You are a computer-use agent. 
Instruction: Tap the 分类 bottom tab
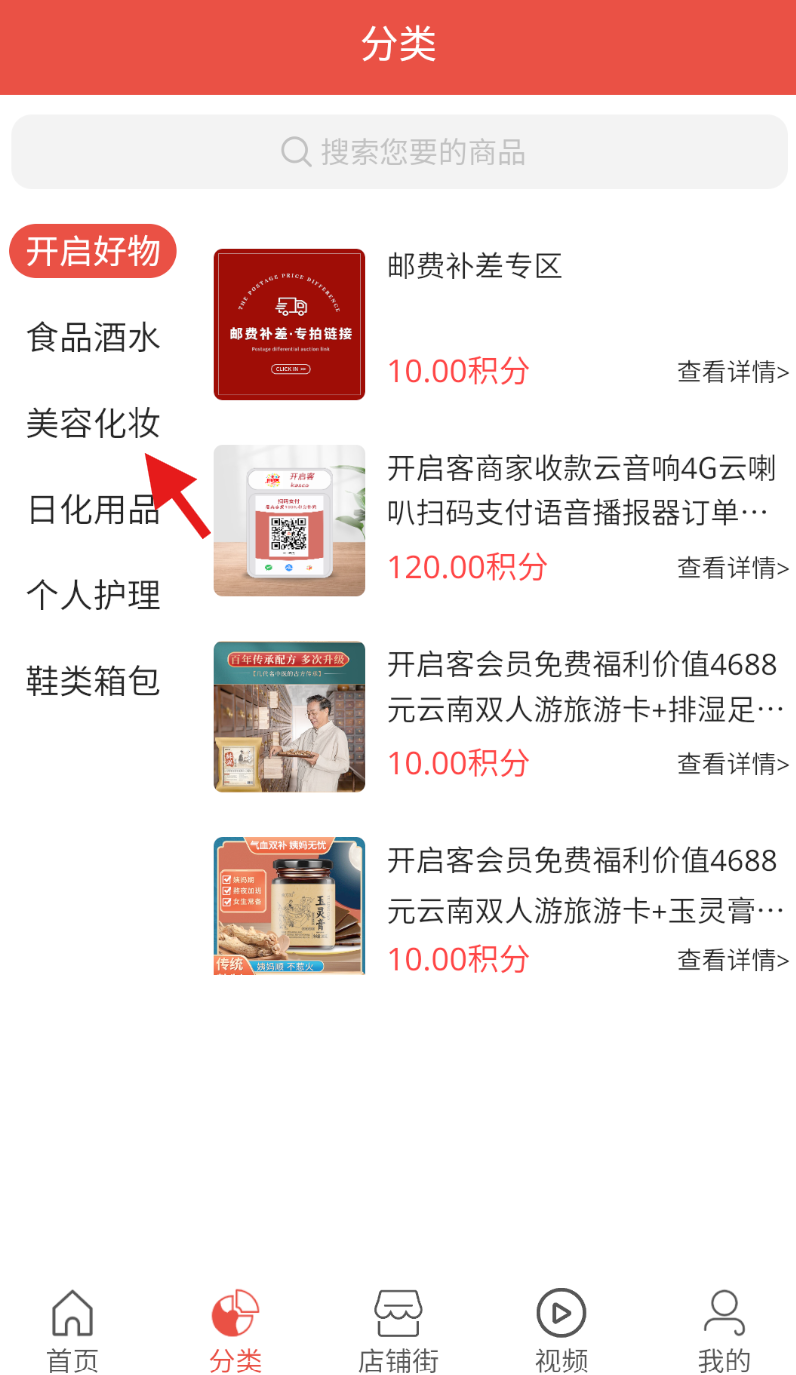tap(236, 1331)
